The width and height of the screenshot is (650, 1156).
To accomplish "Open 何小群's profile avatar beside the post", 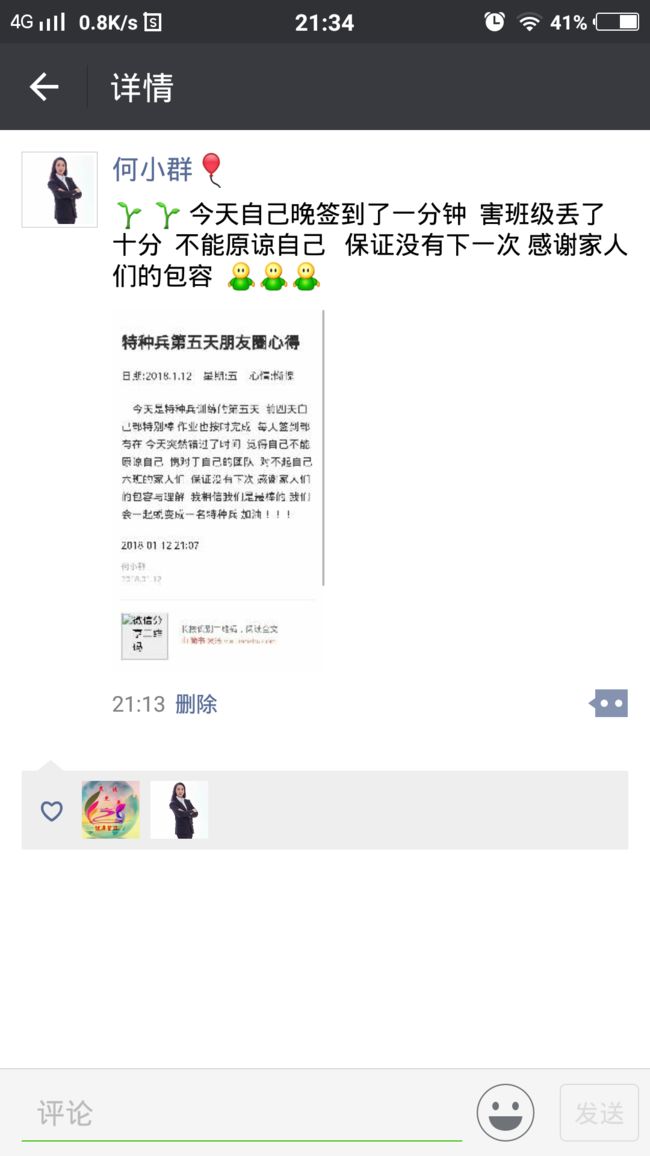I will click(60, 189).
